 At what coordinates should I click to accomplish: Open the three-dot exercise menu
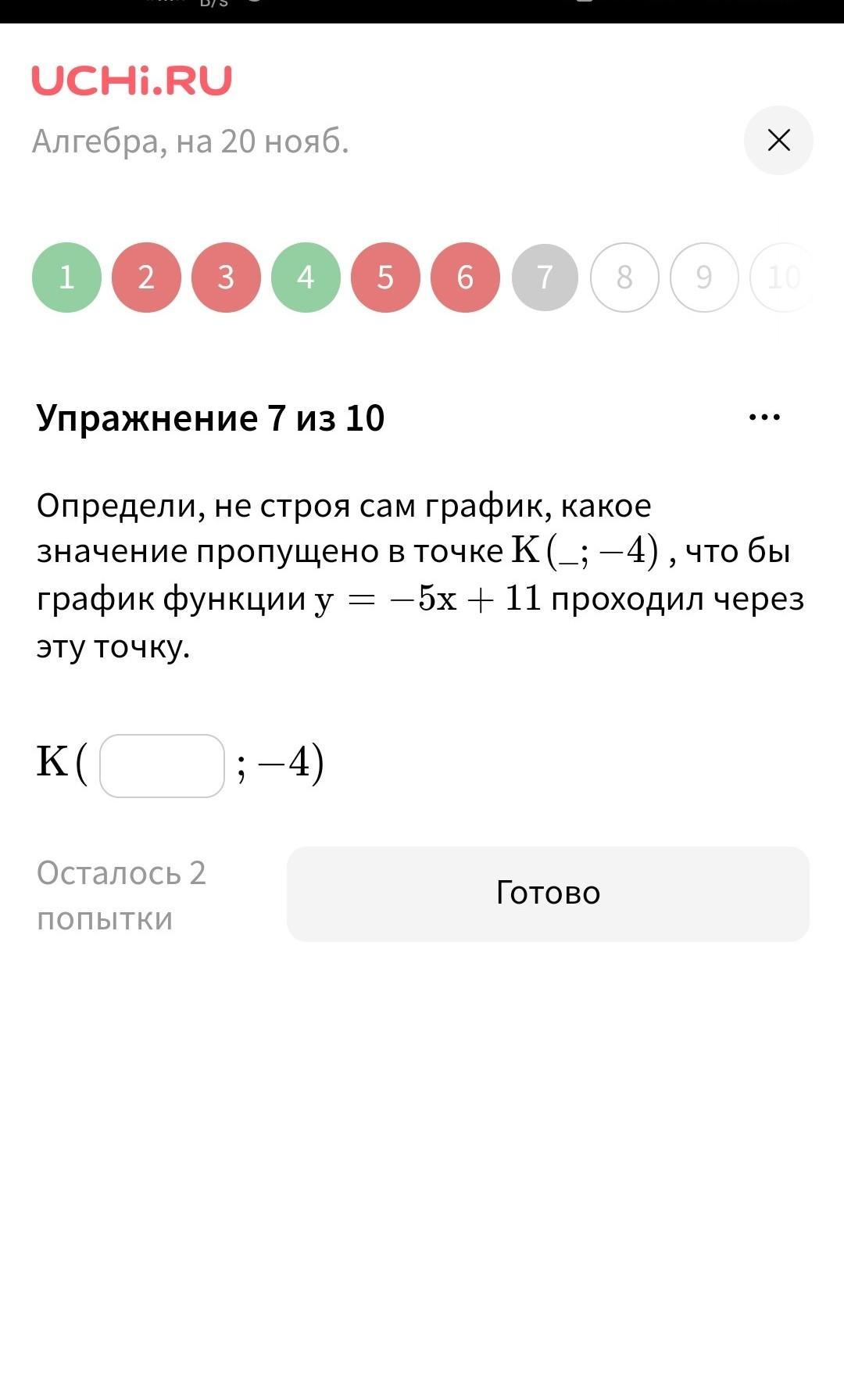tap(764, 417)
